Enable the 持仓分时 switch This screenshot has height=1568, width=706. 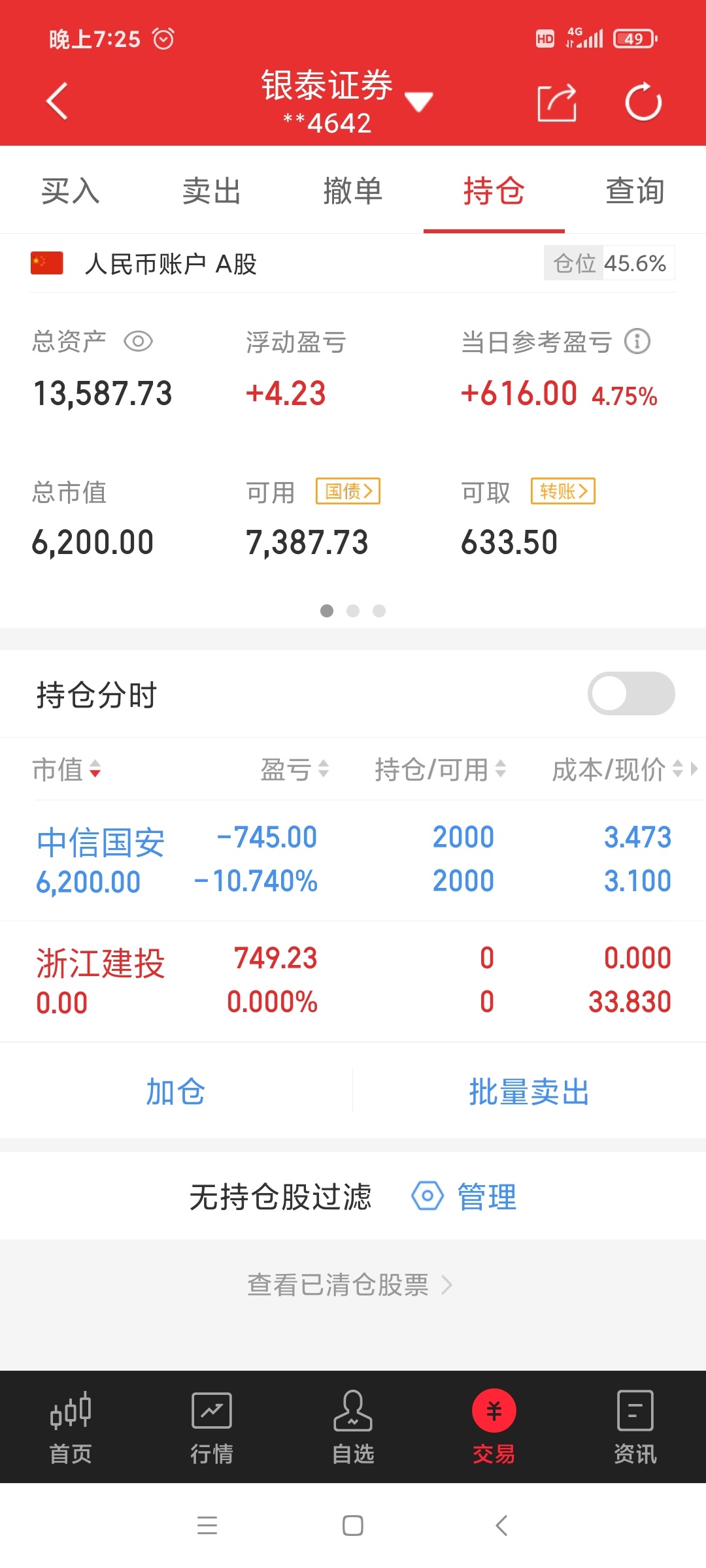631,693
